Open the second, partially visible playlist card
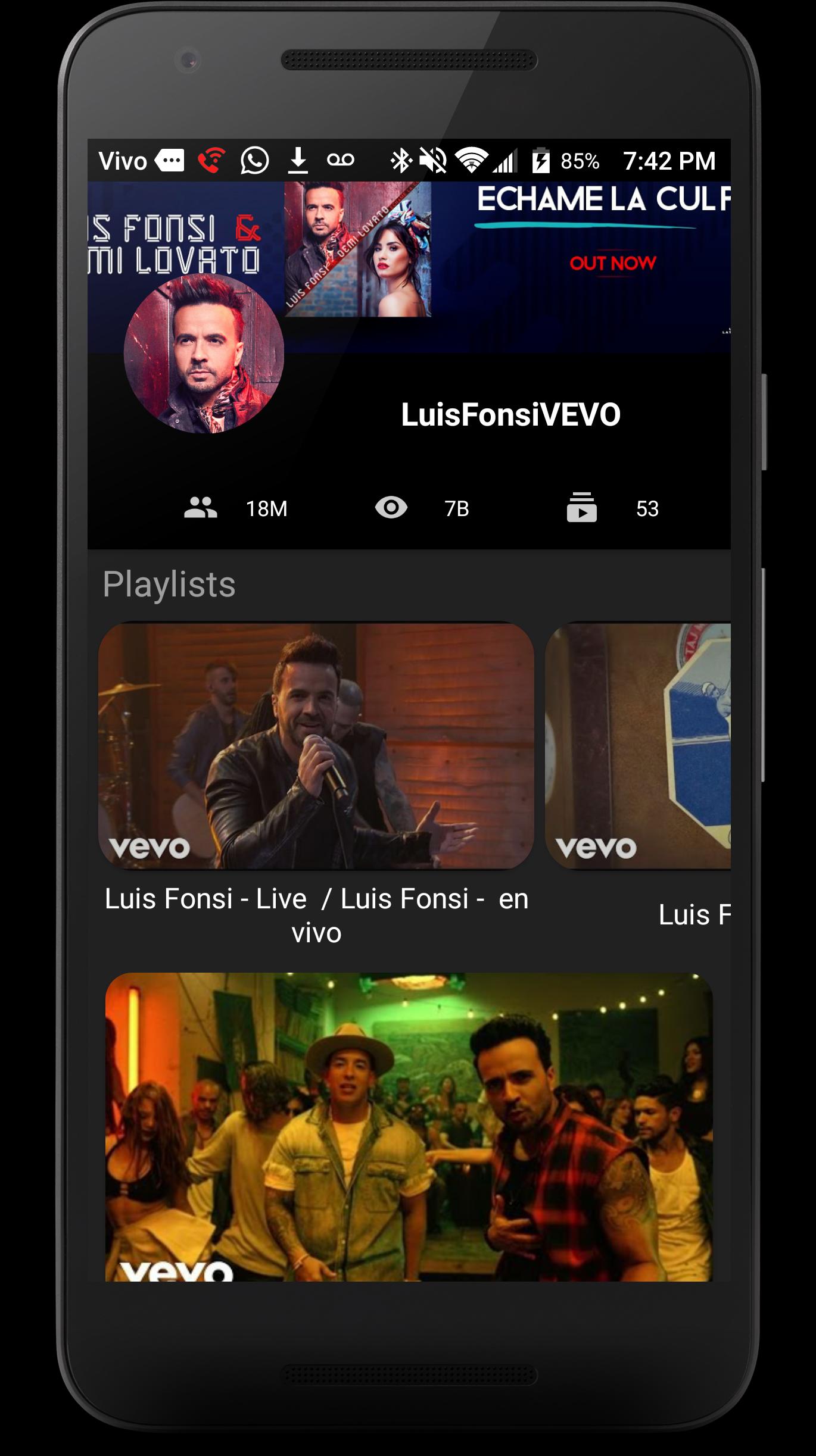Image resolution: width=816 pixels, height=1456 pixels. 638,746
